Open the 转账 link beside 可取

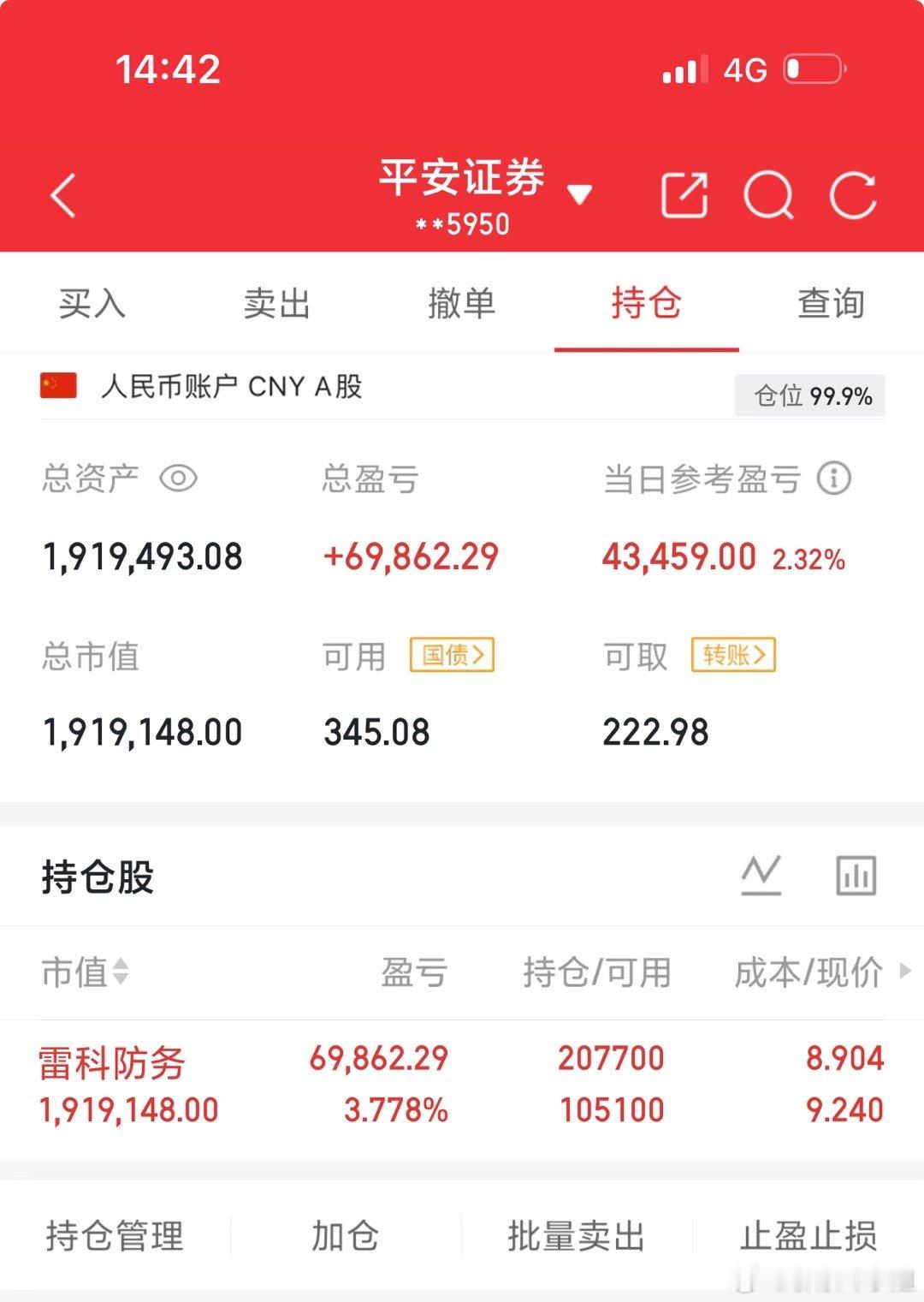tap(734, 656)
